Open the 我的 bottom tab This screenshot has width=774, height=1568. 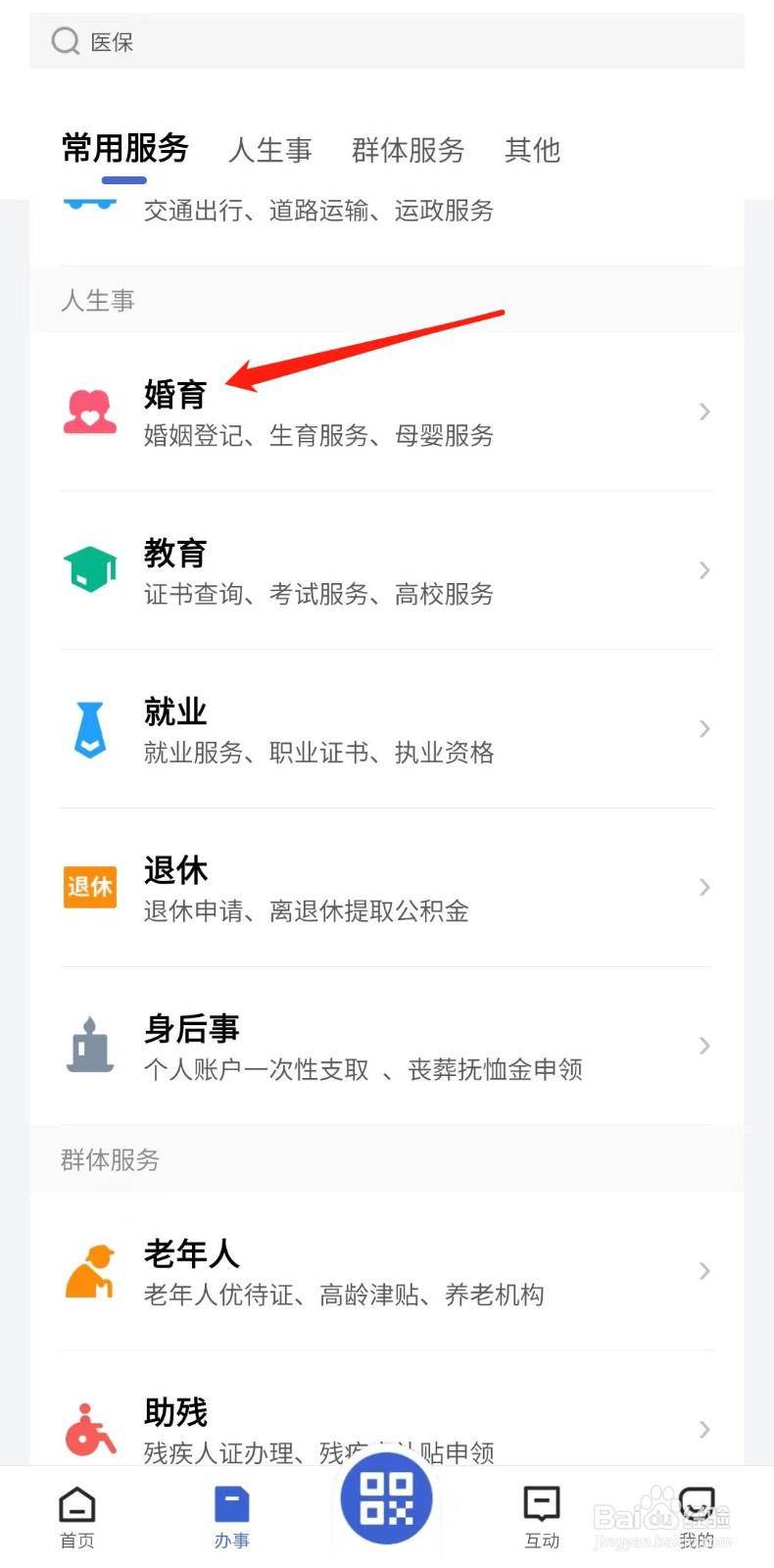point(697,1518)
